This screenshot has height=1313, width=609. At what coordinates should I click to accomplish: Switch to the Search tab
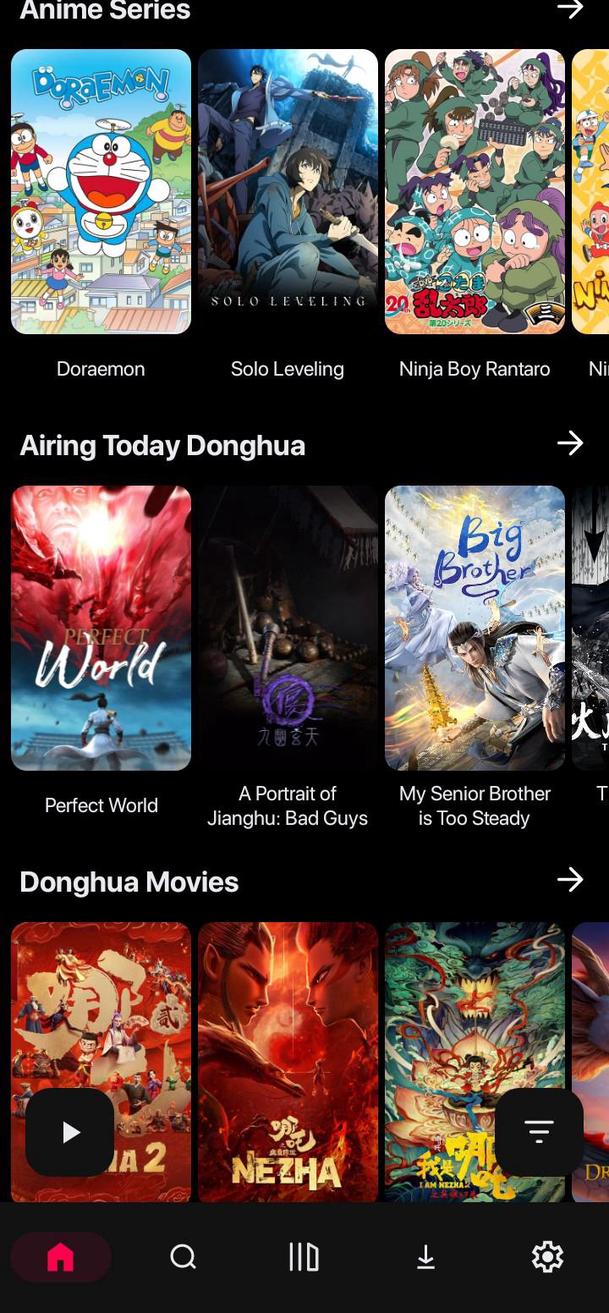183,1257
